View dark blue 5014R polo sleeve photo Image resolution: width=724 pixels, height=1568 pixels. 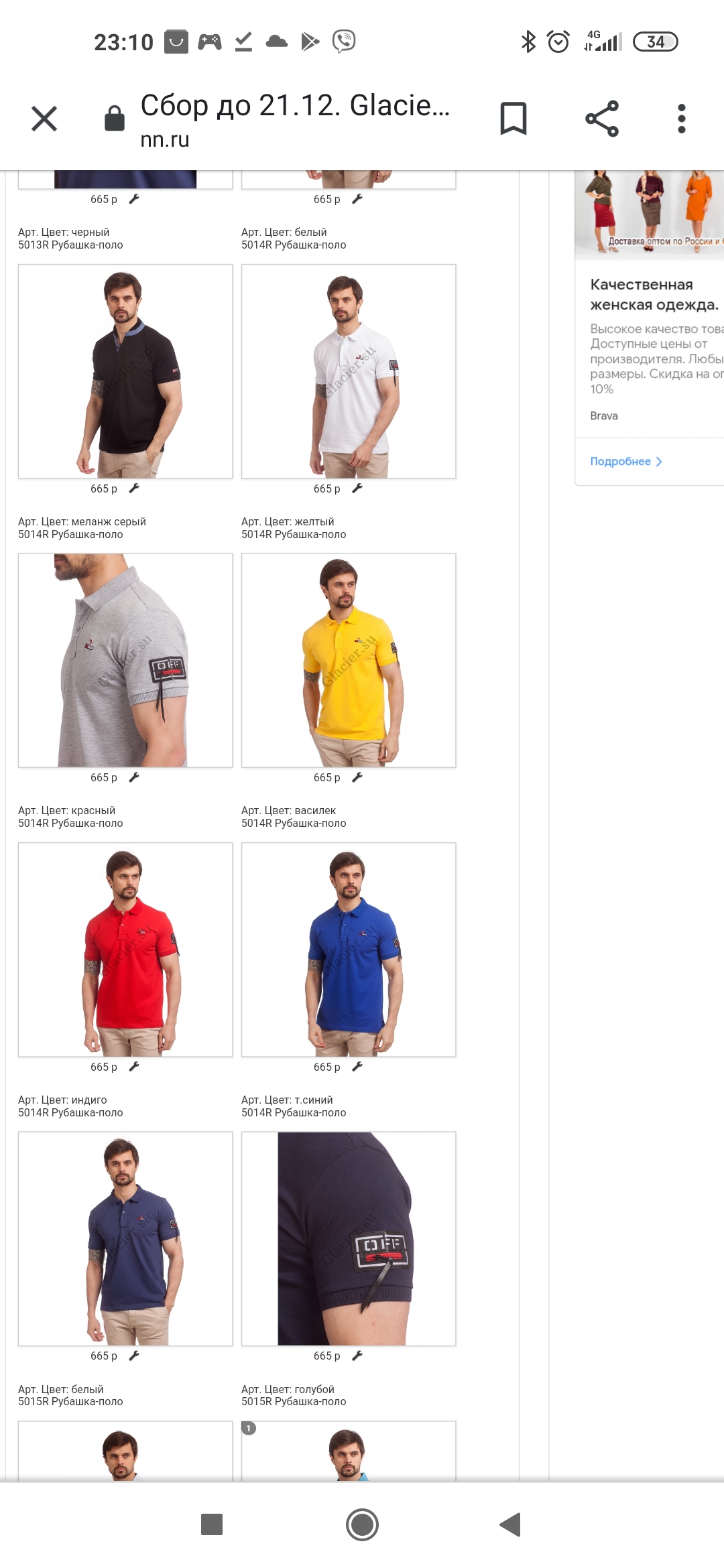coord(349,1238)
